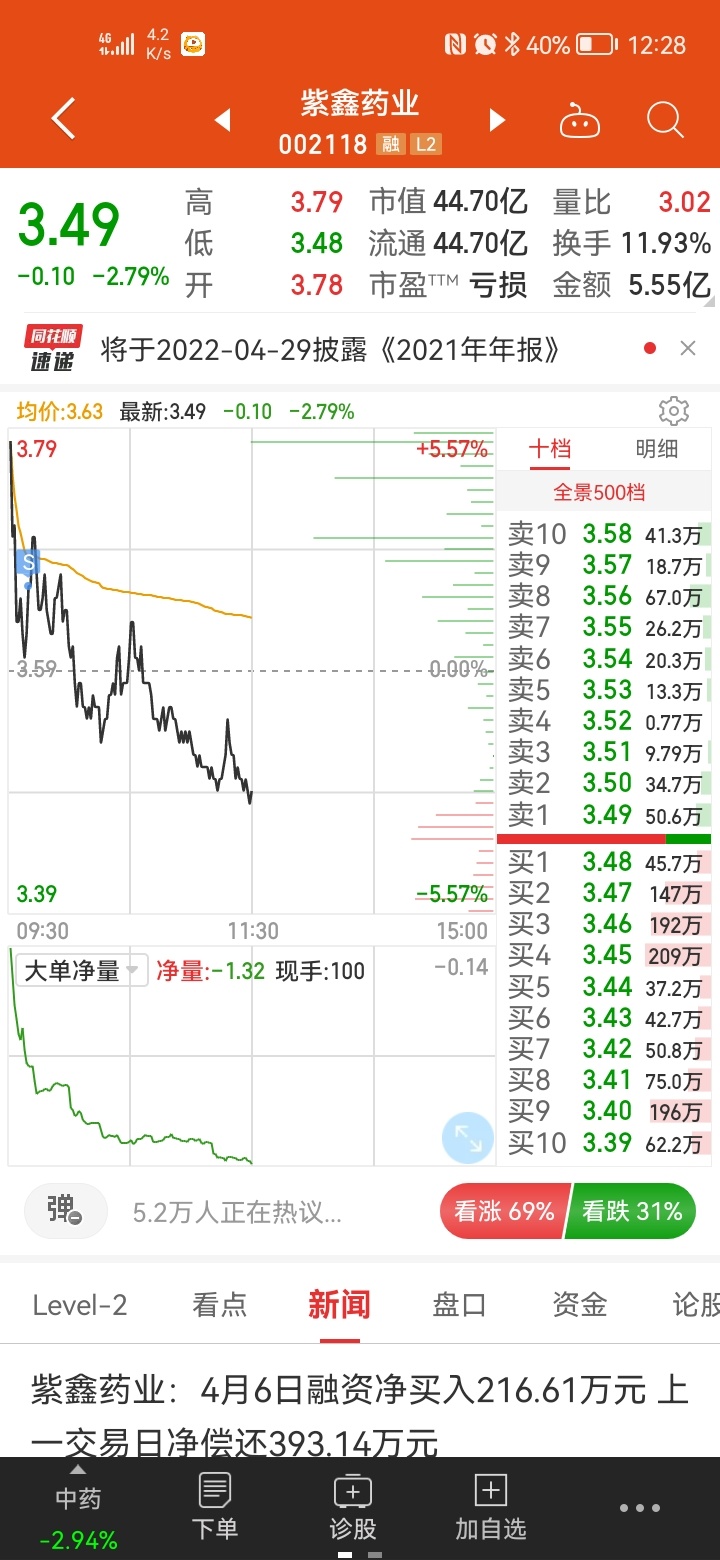The image size is (720, 1560).
Task: Dismiss the 2021年年报 announcement banner
Action: 688,348
